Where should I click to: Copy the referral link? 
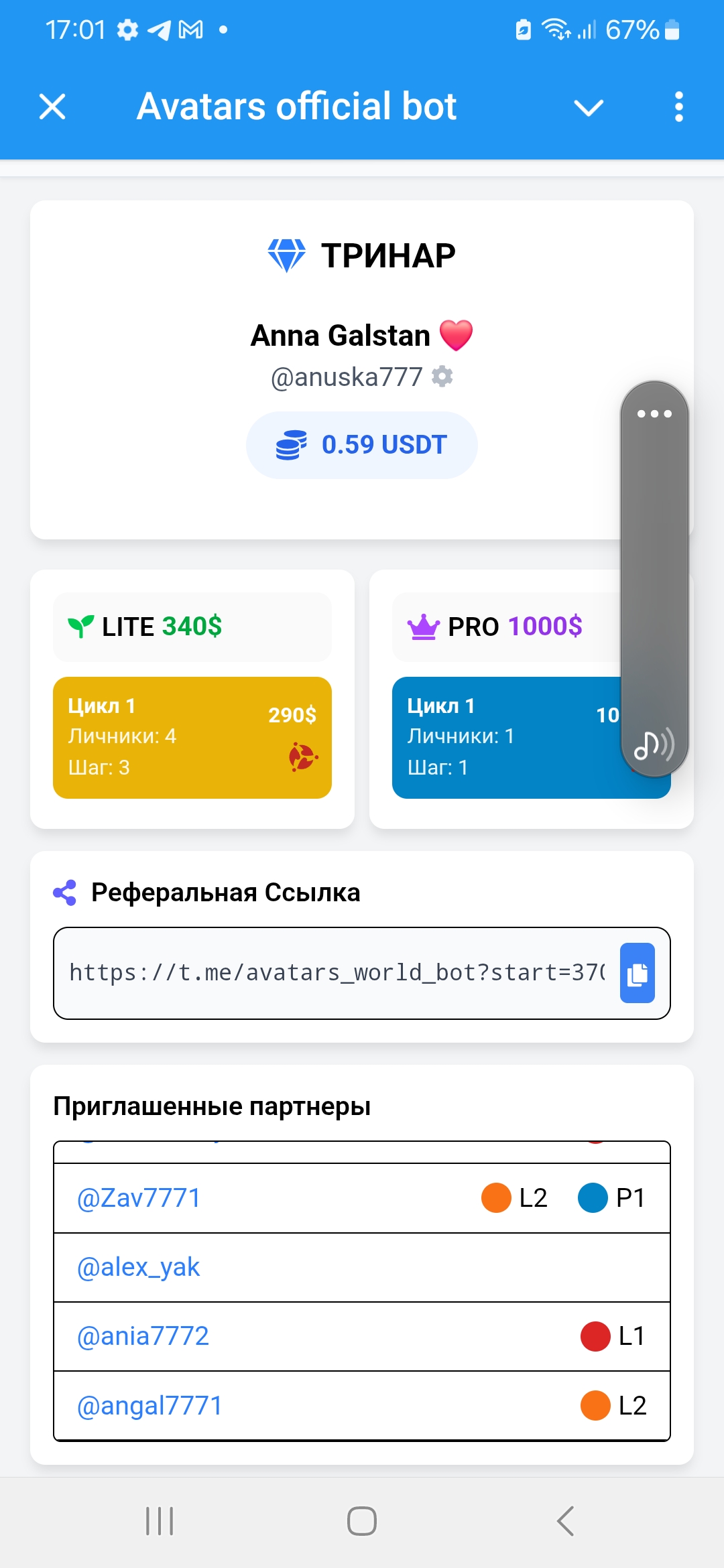coord(637,973)
